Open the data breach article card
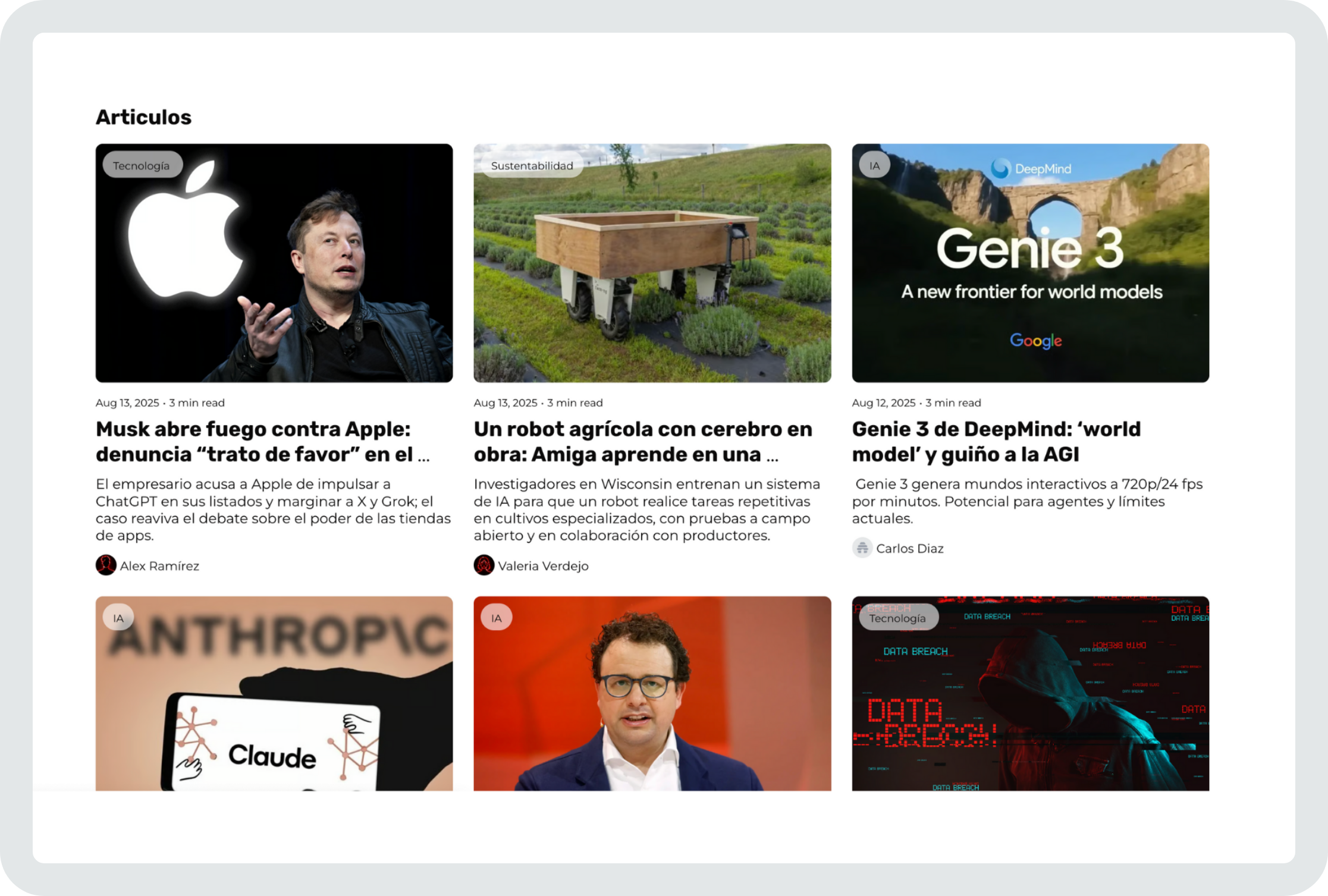 coord(1030,693)
